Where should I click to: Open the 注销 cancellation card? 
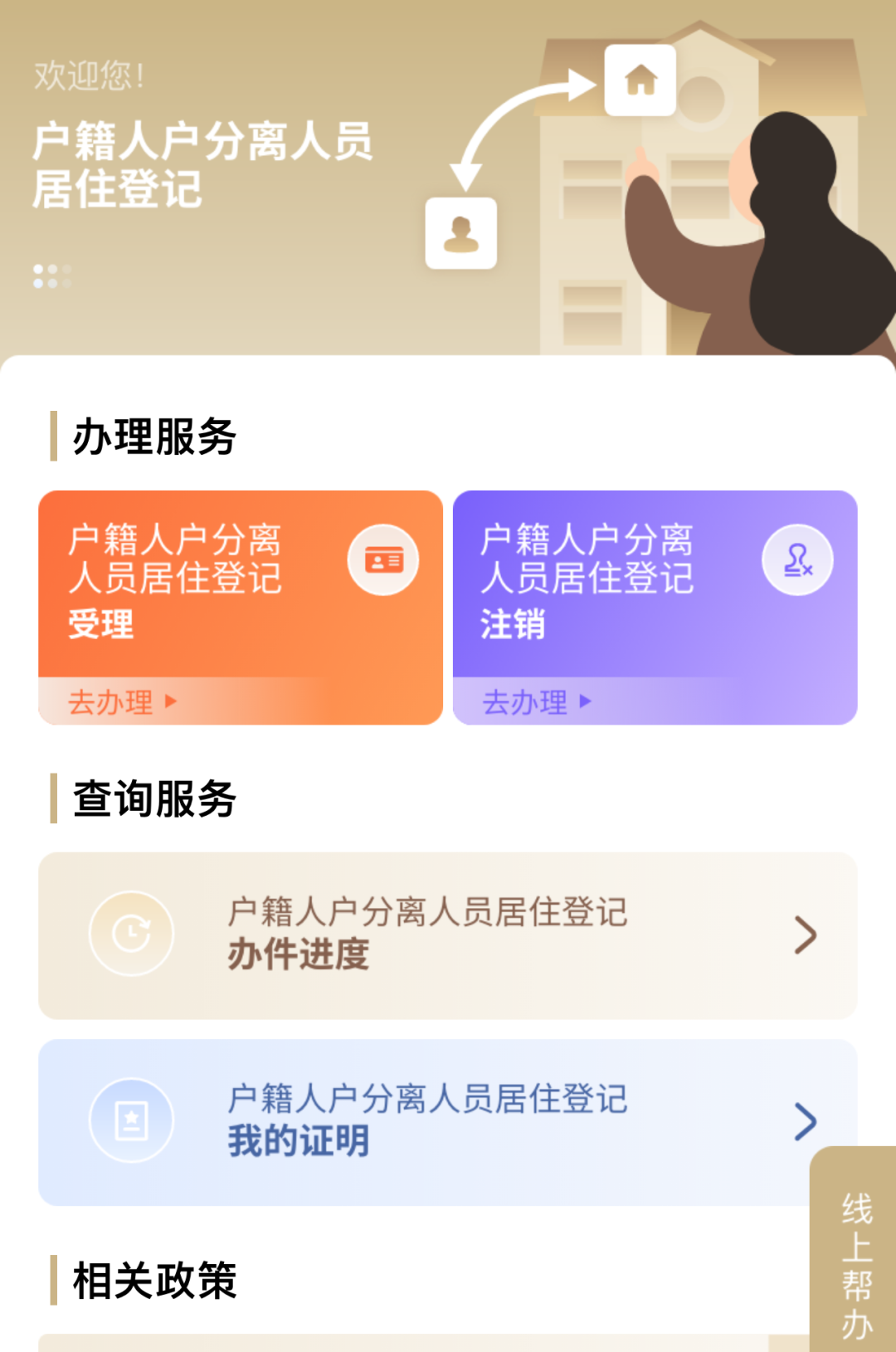tap(655, 607)
